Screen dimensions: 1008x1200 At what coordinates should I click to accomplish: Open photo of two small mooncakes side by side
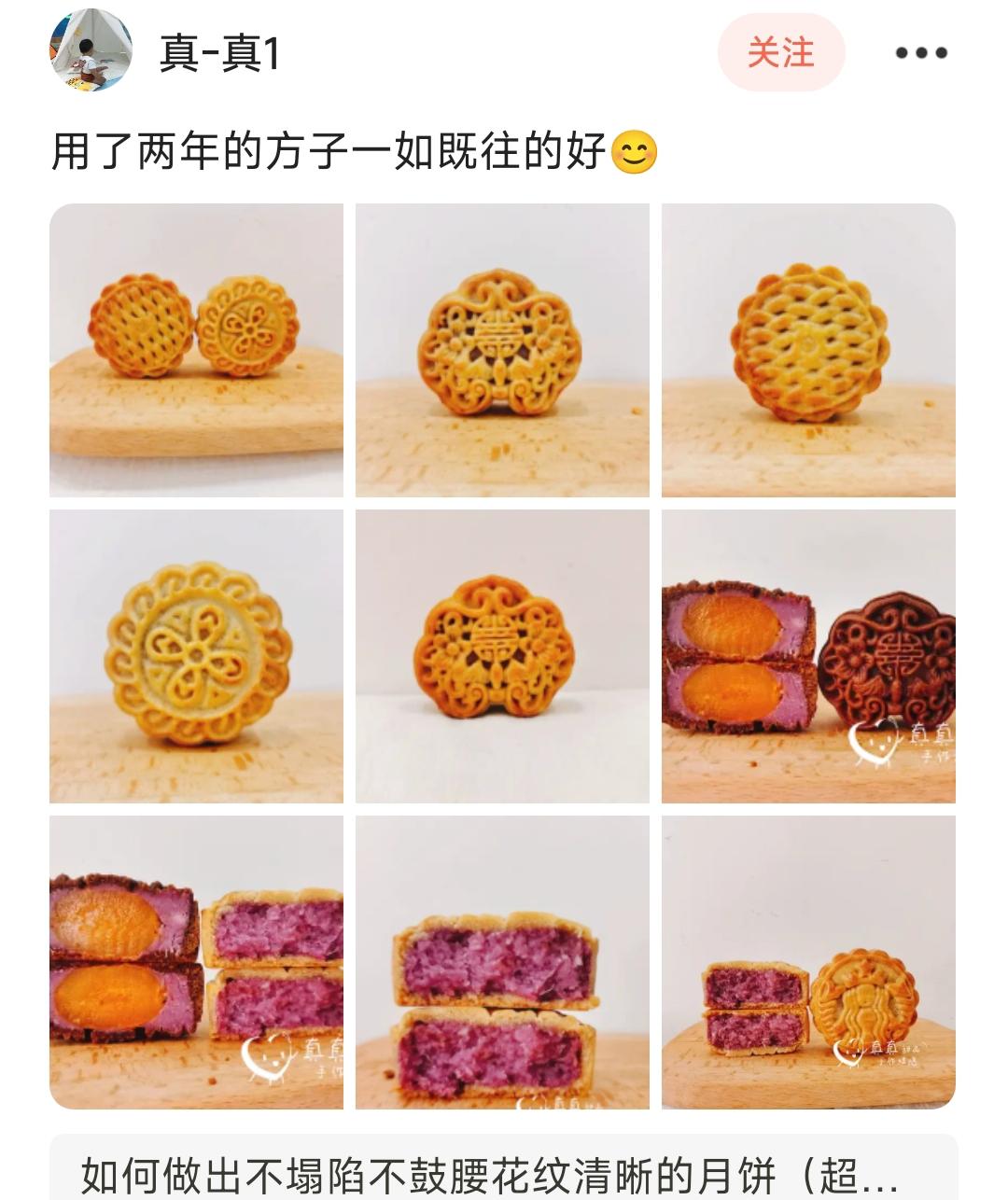196,350
